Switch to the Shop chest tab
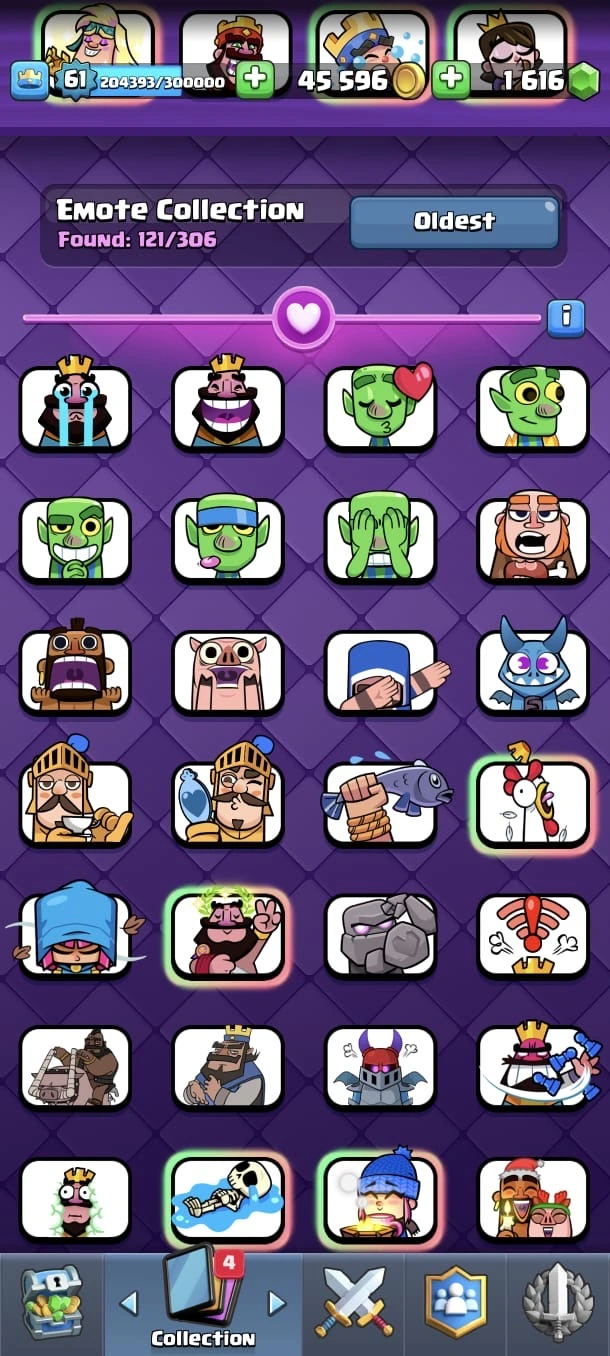This screenshot has height=1356, width=610. [x=52, y=1303]
